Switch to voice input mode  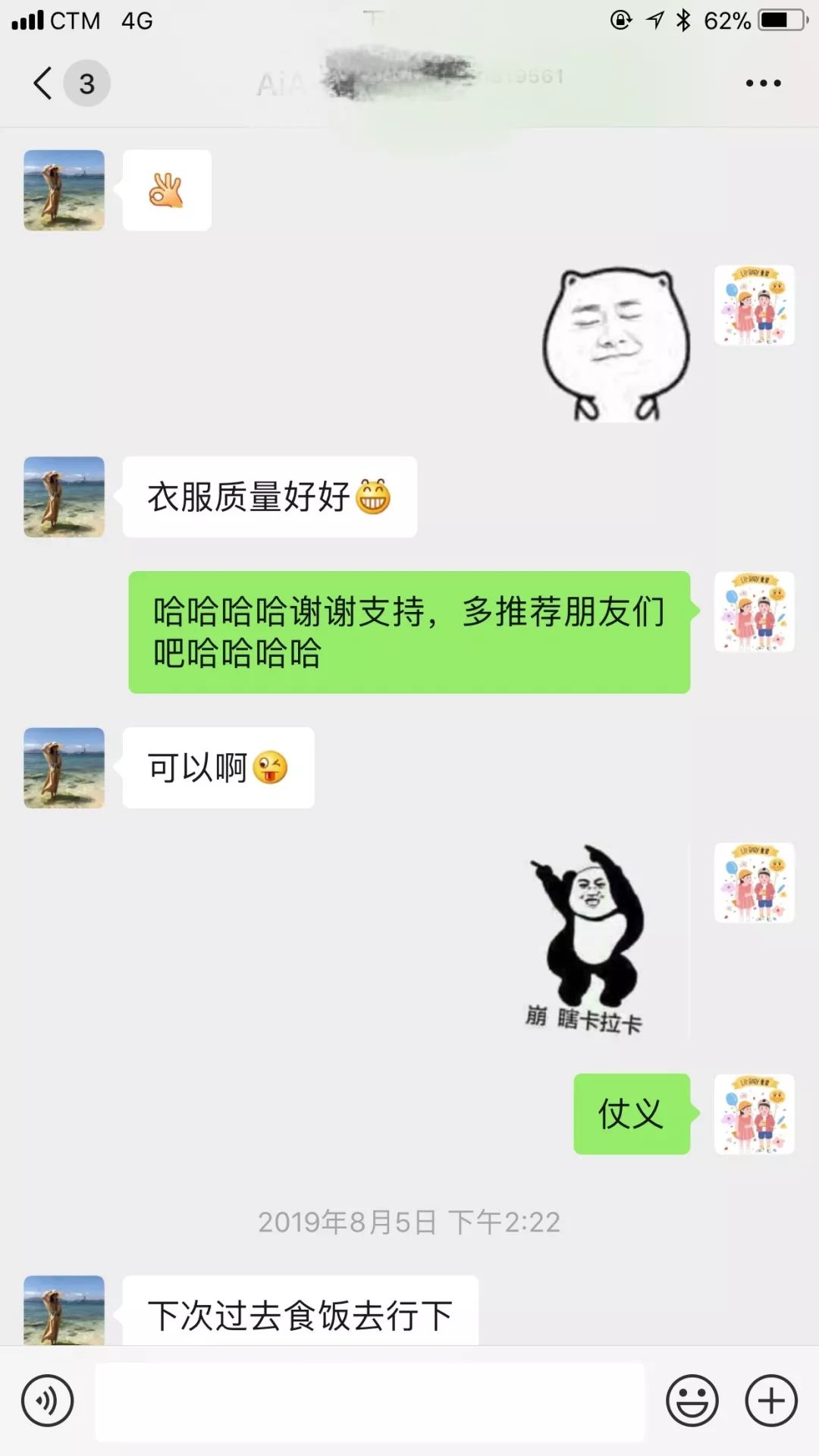point(45,1401)
